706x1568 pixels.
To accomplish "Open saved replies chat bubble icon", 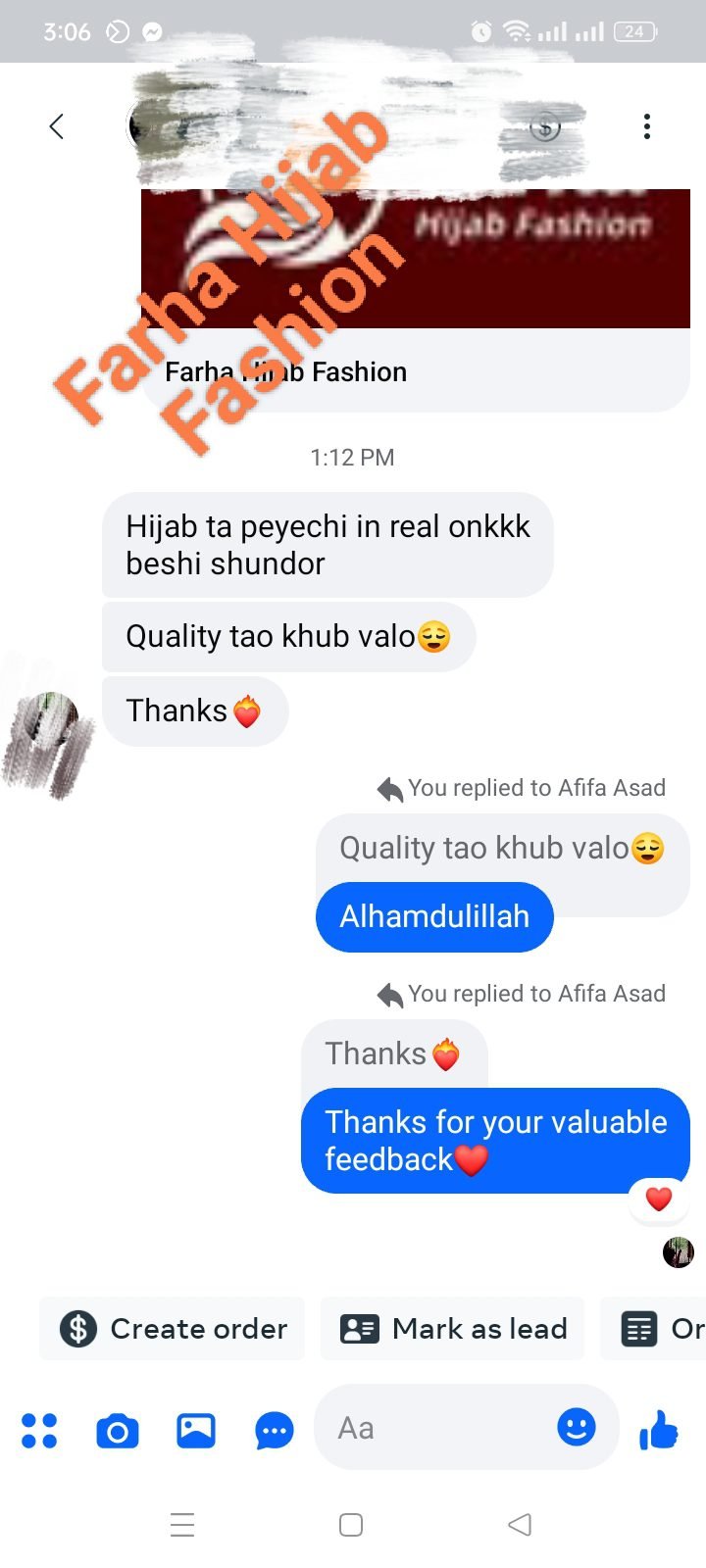I will pos(274,1431).
